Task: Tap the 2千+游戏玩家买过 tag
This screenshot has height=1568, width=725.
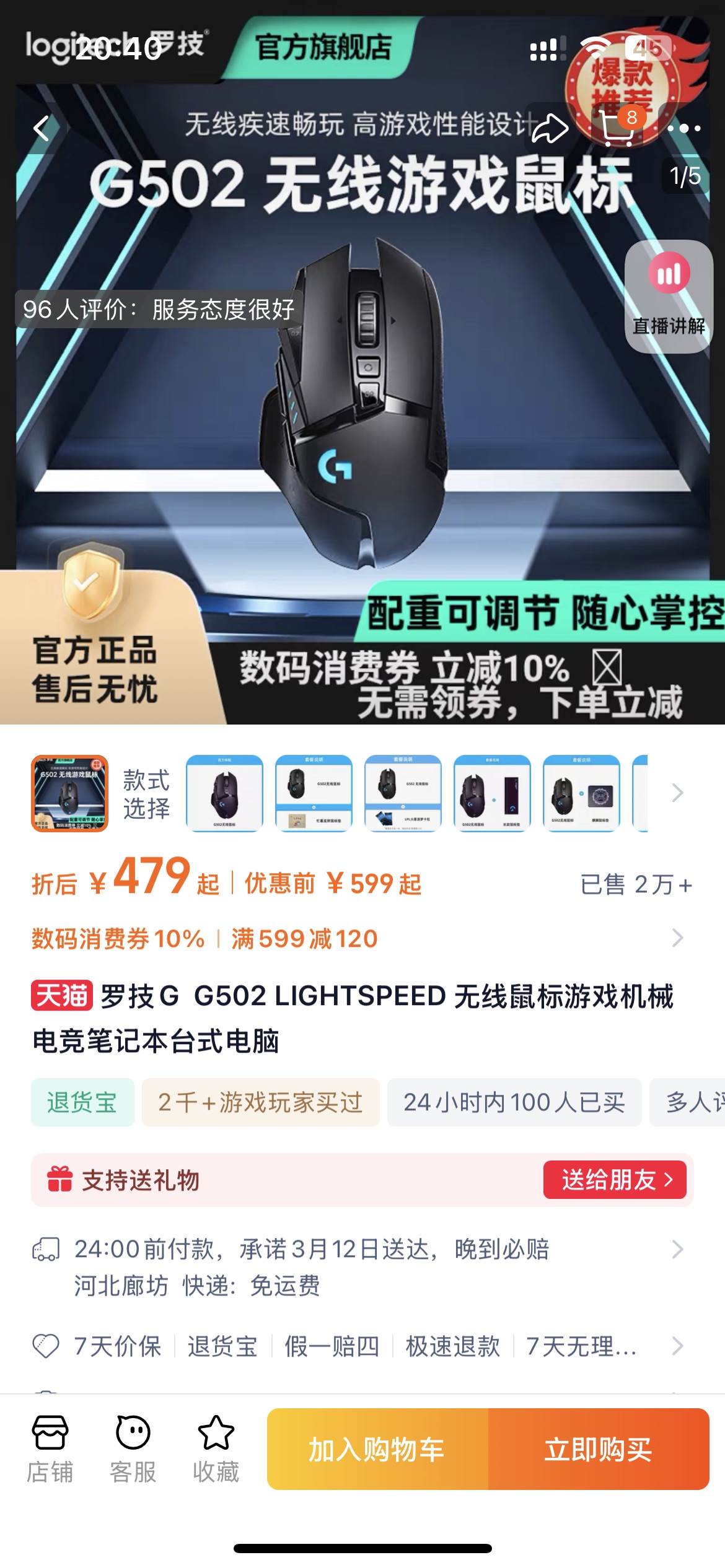Action: point(260,1102)
